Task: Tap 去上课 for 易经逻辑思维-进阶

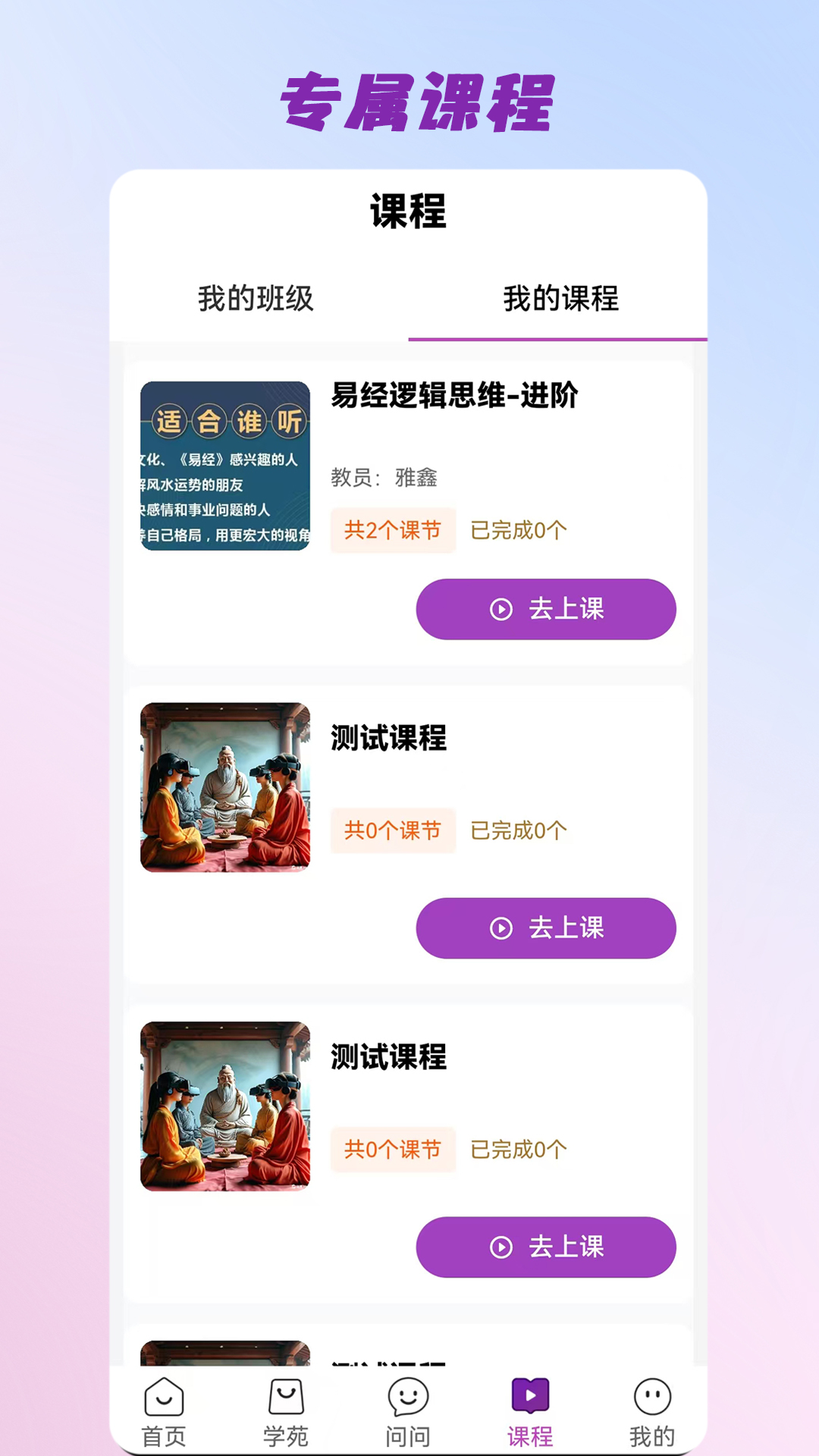Action: pyautogui.click(x=546, y=609)
